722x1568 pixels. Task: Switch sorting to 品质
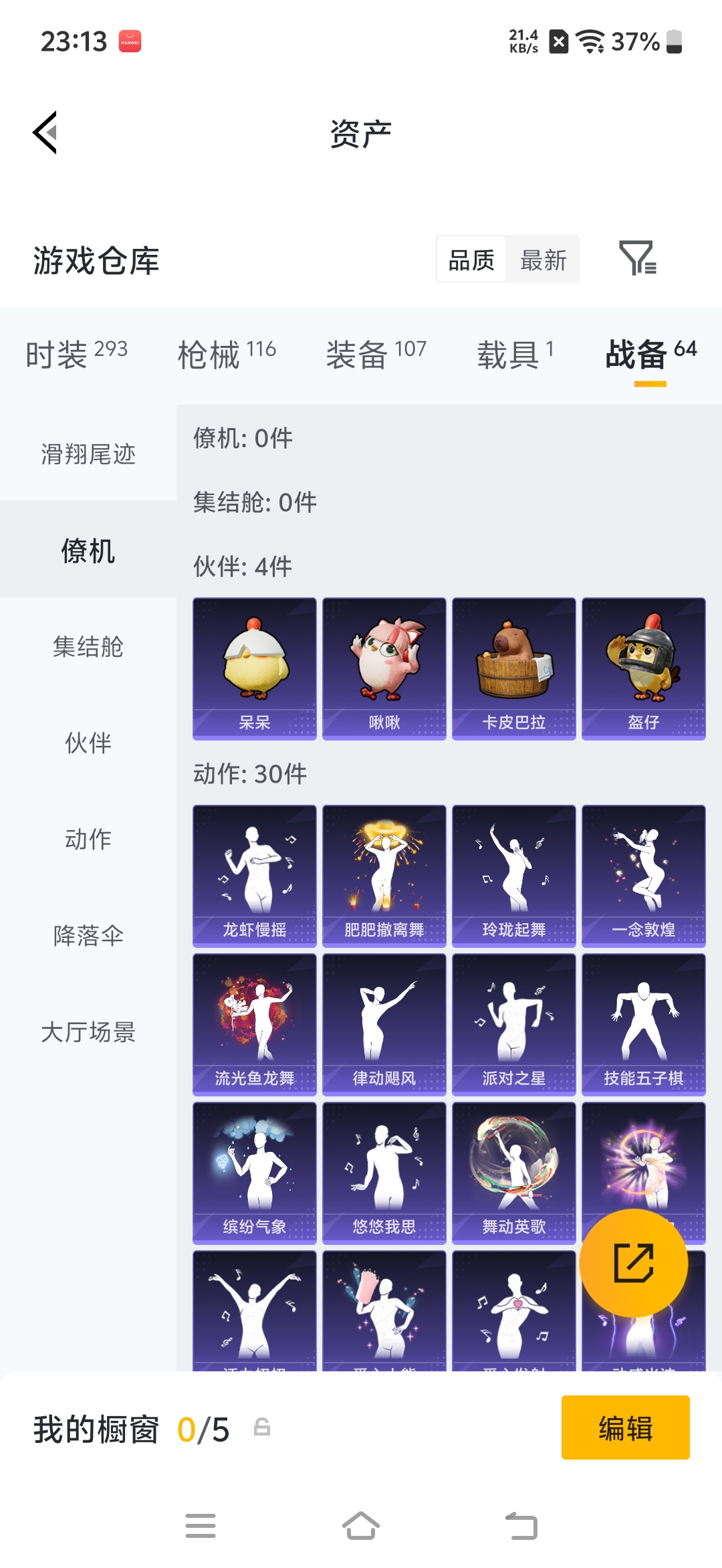point(470,260)
